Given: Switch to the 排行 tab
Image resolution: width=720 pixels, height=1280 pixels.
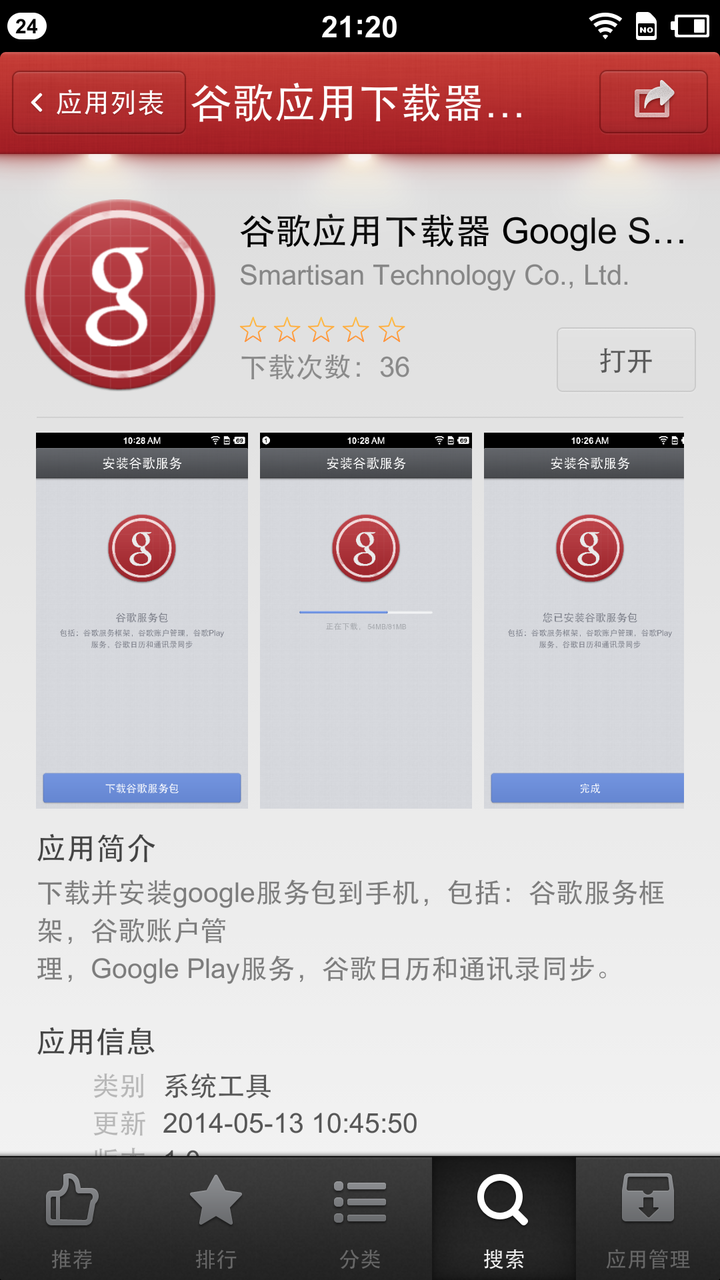Looking at the screenshot, I should 216,1220.
